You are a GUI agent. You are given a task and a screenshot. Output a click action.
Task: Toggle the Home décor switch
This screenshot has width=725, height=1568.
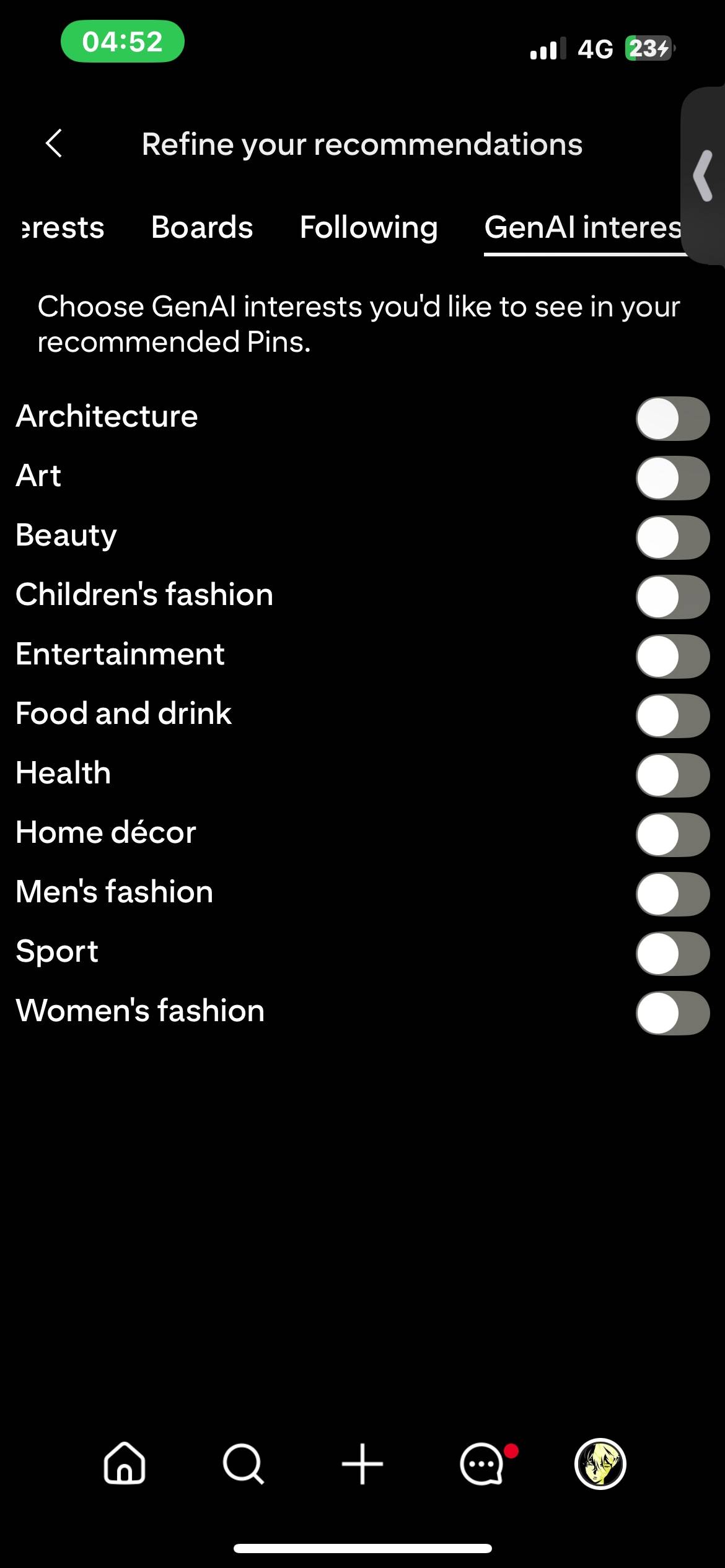coord(672,835)
